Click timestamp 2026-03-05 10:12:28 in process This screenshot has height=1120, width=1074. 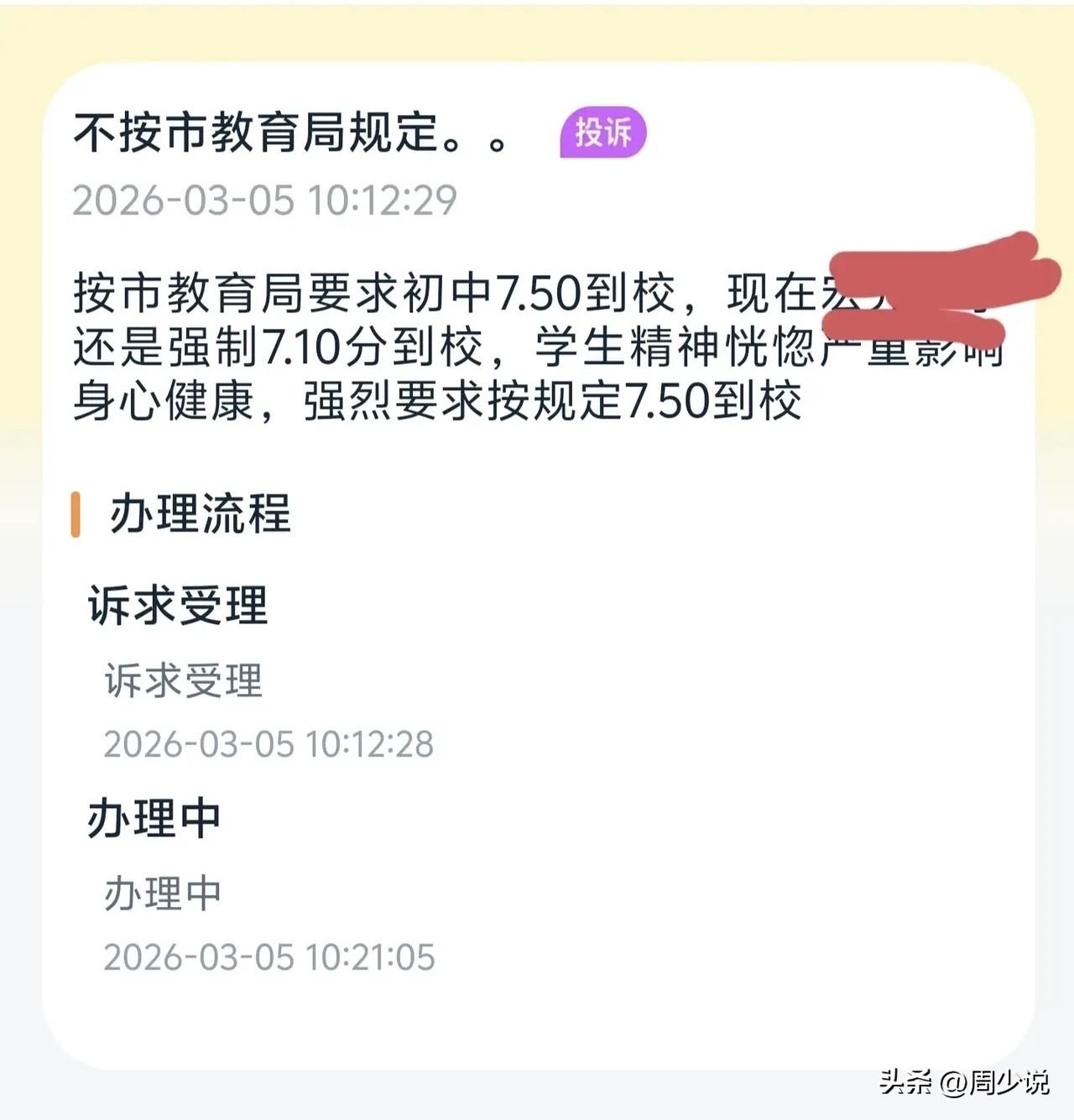click(268, 742)
